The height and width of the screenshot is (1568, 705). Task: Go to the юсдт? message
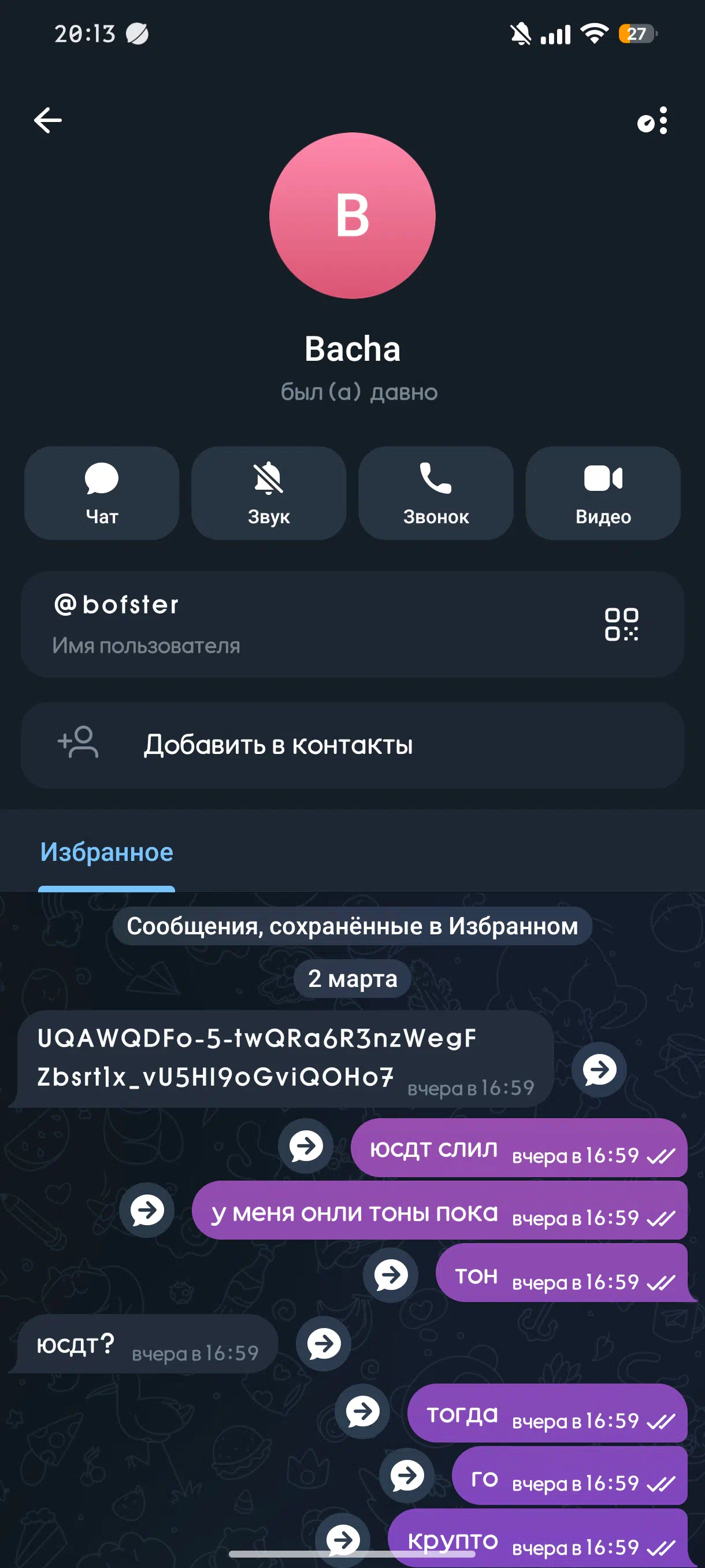click(x=323, y=1343)
